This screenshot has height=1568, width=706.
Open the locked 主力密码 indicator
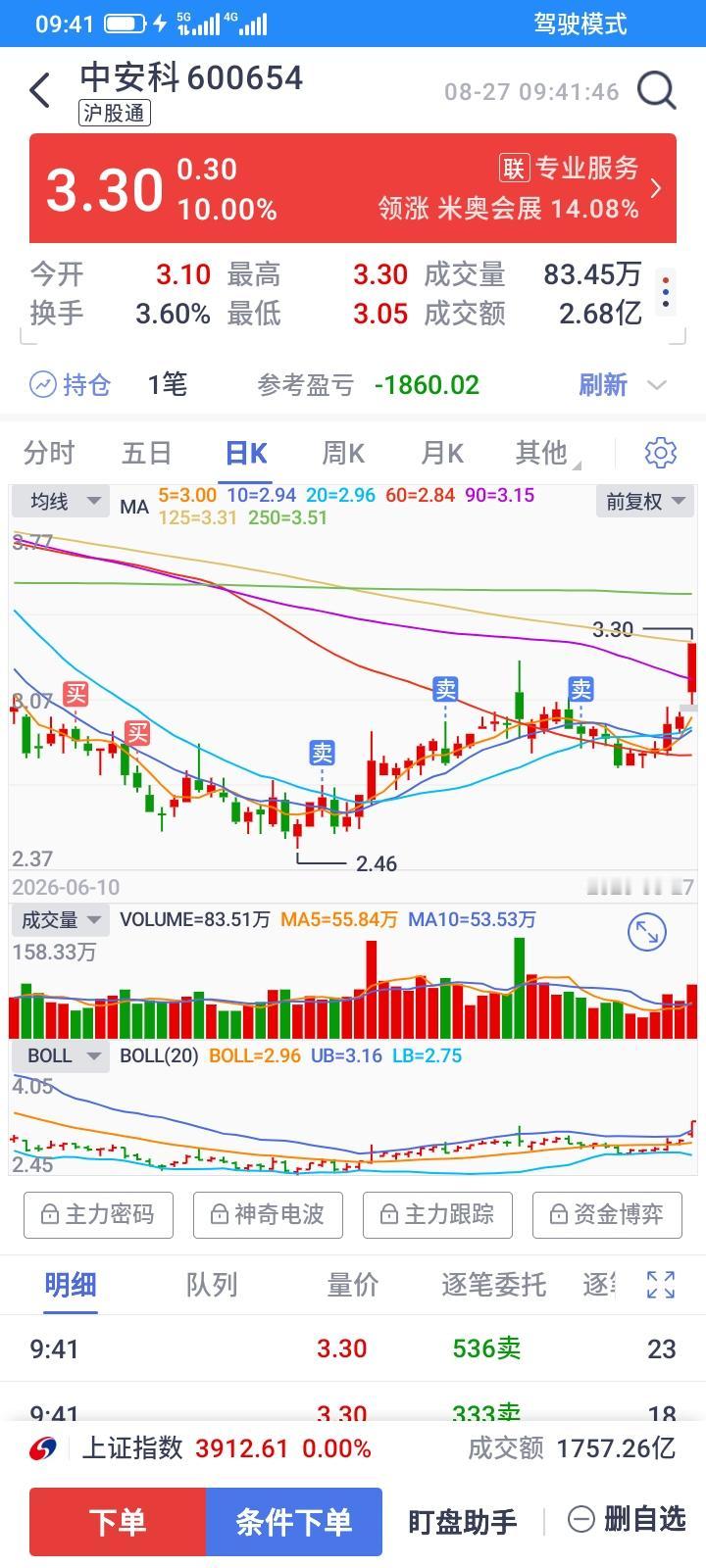98,1215
